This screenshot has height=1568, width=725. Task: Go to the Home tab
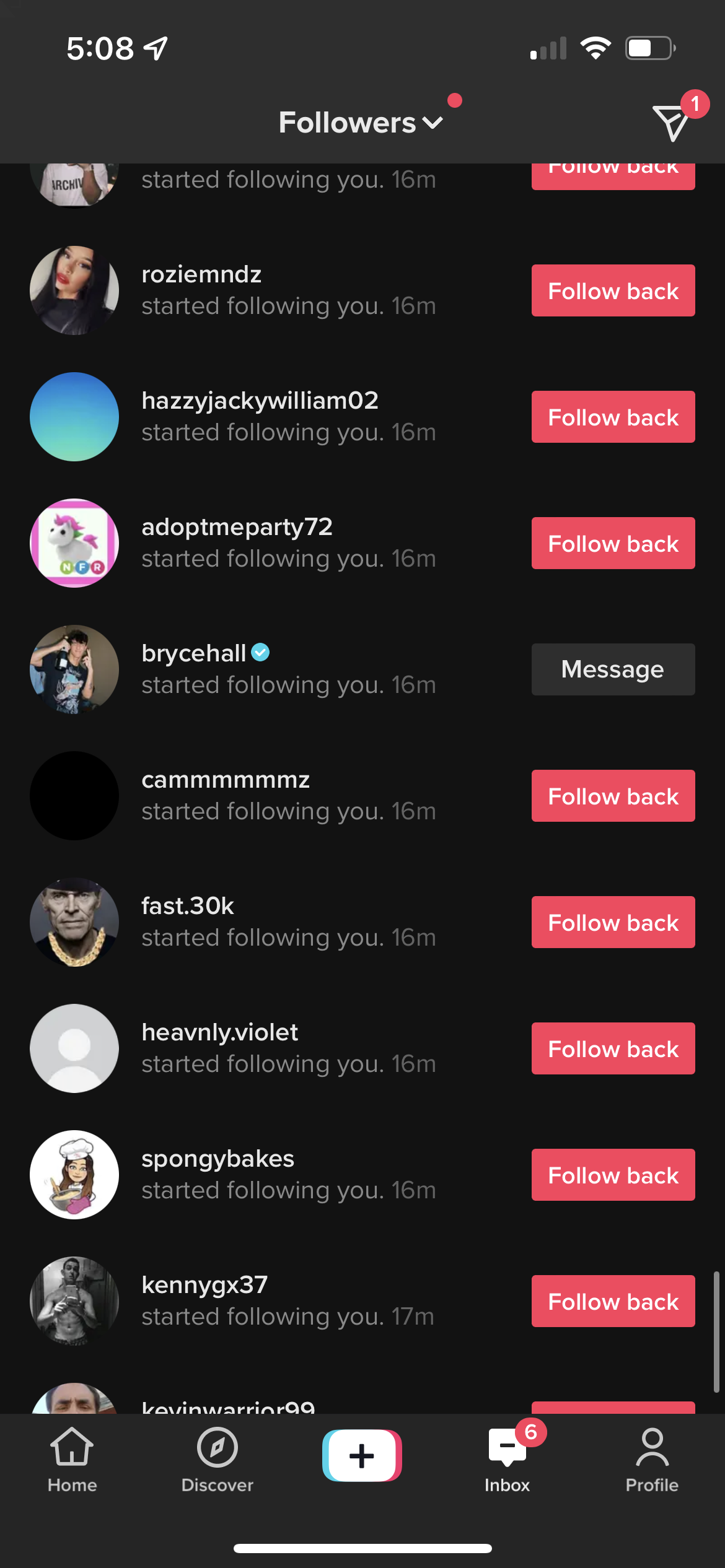point(72,1457)
